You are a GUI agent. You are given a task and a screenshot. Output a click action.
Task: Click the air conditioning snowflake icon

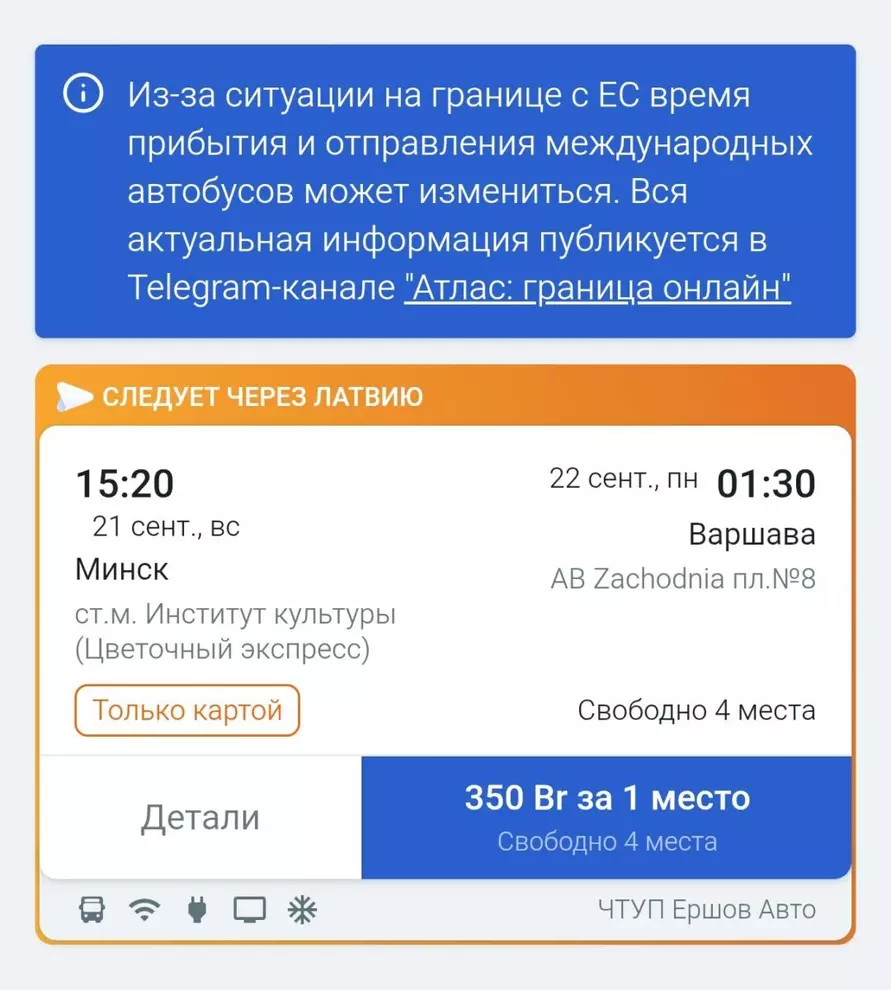[x=302, y=910]
